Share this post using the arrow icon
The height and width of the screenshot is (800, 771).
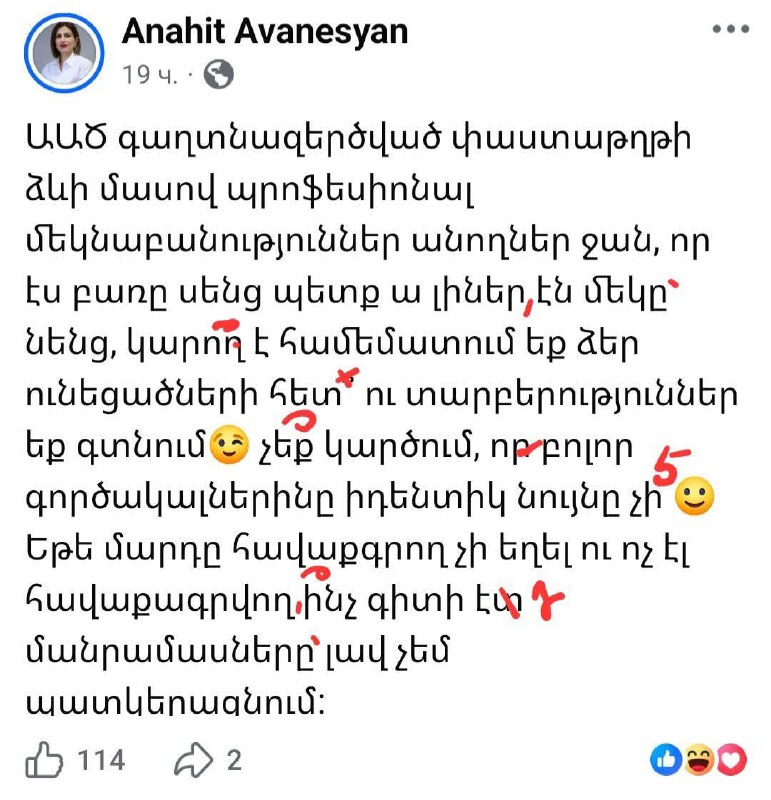(x=190, y=761)
